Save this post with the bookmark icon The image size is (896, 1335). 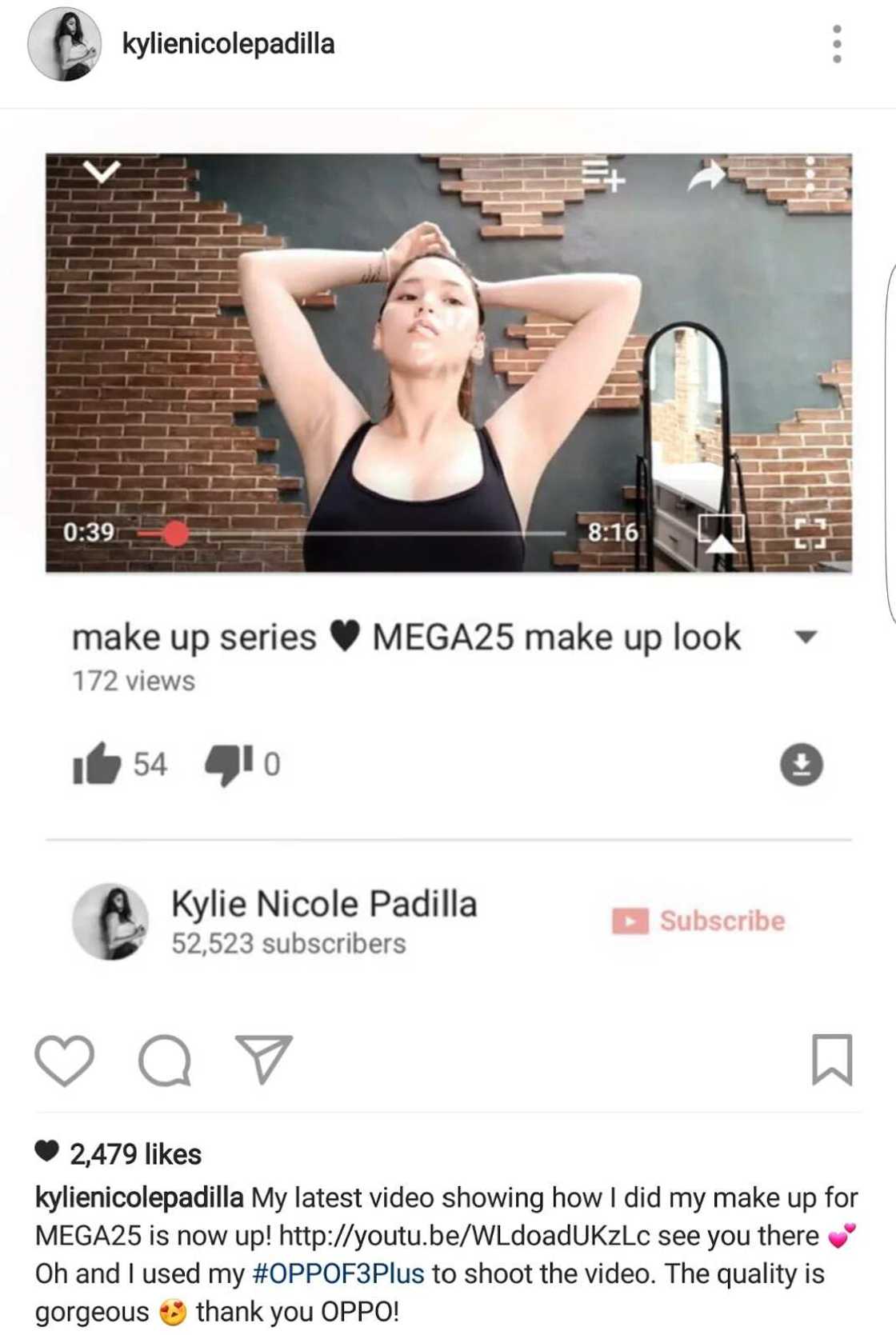832,1060
